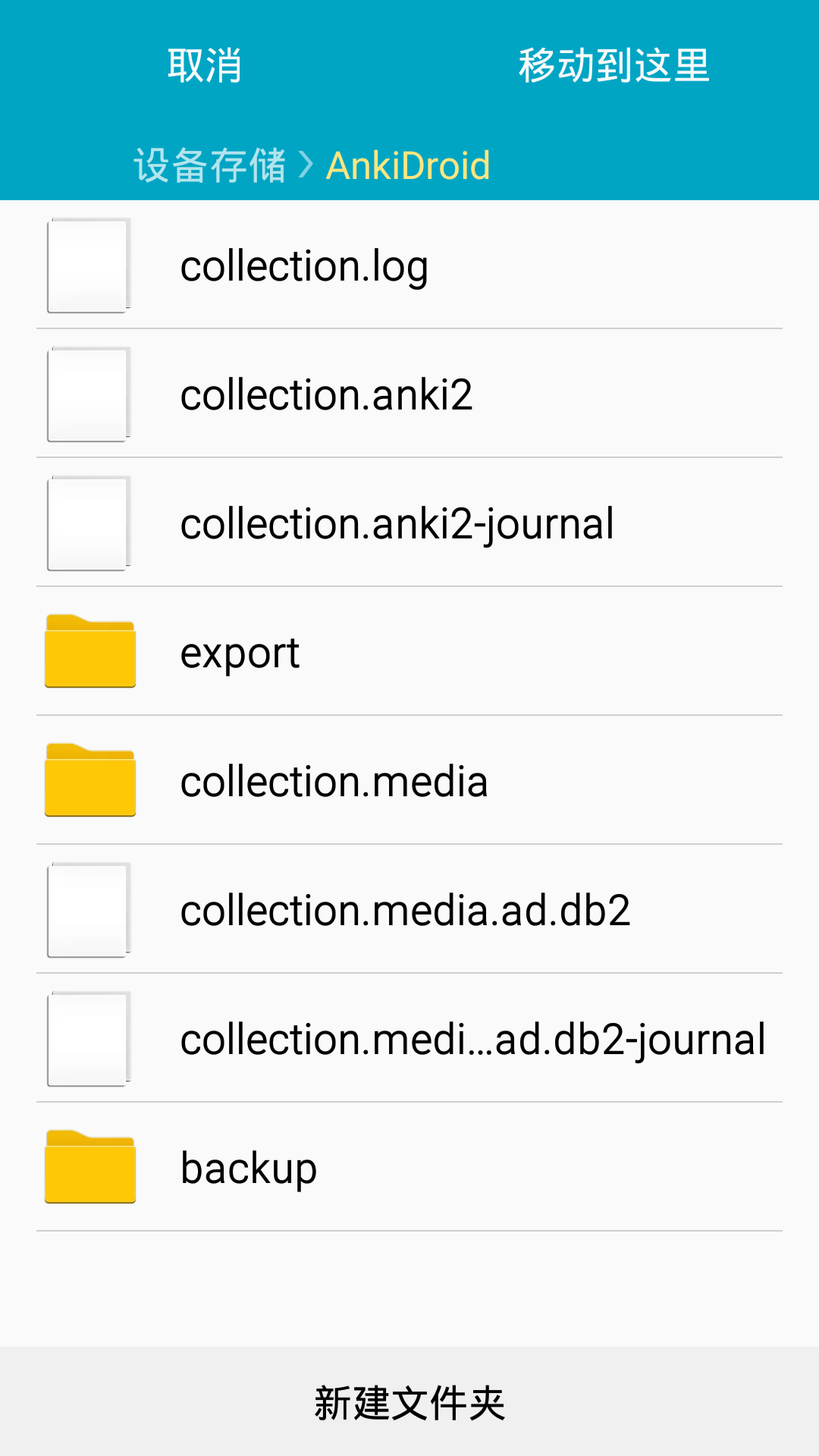Select the collection.media.ad.db2 file
The width and height of the screenshot is (819, 1456).
click(x=409, y=910)
